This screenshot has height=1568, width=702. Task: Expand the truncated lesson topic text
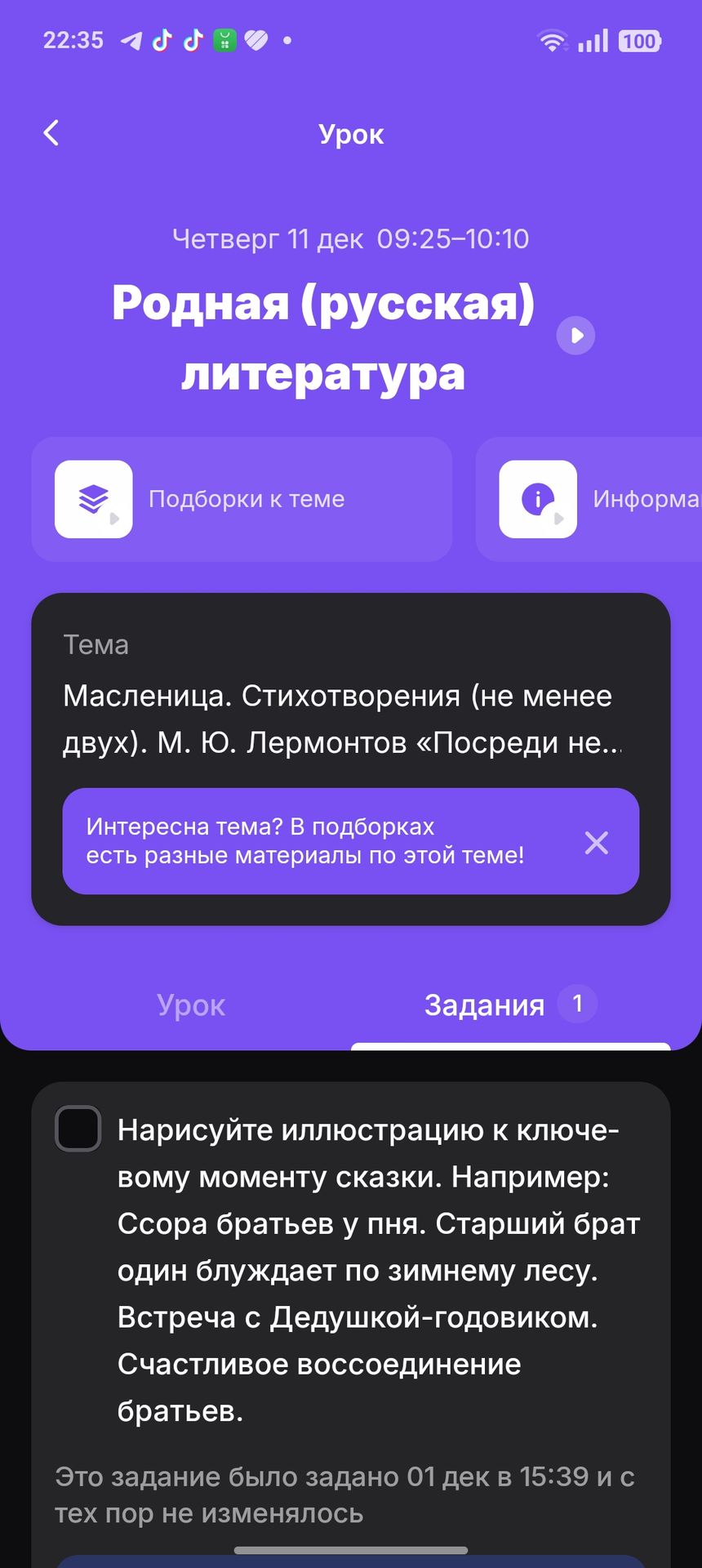(343, 719)
